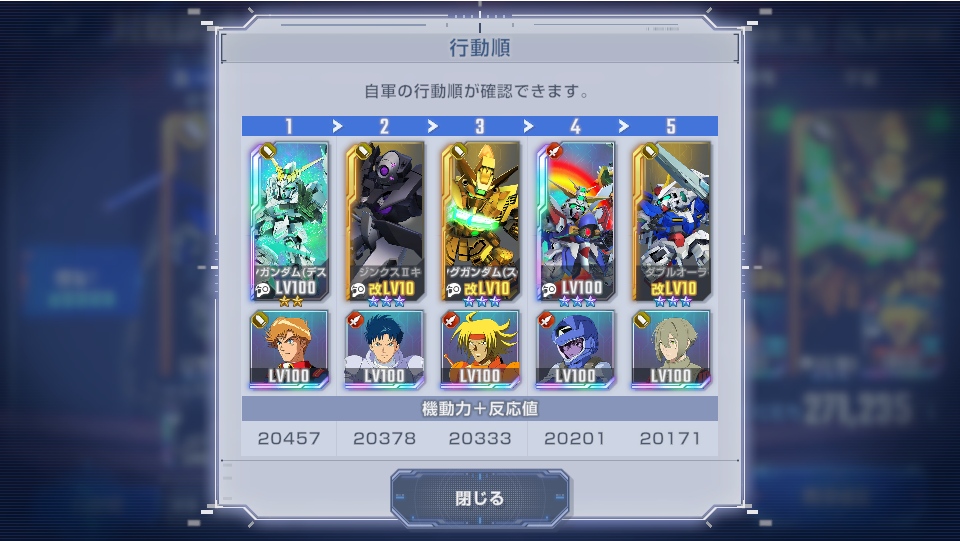
Task: Select the blond headband pilot under slot 3
Action: click(480, 350)
